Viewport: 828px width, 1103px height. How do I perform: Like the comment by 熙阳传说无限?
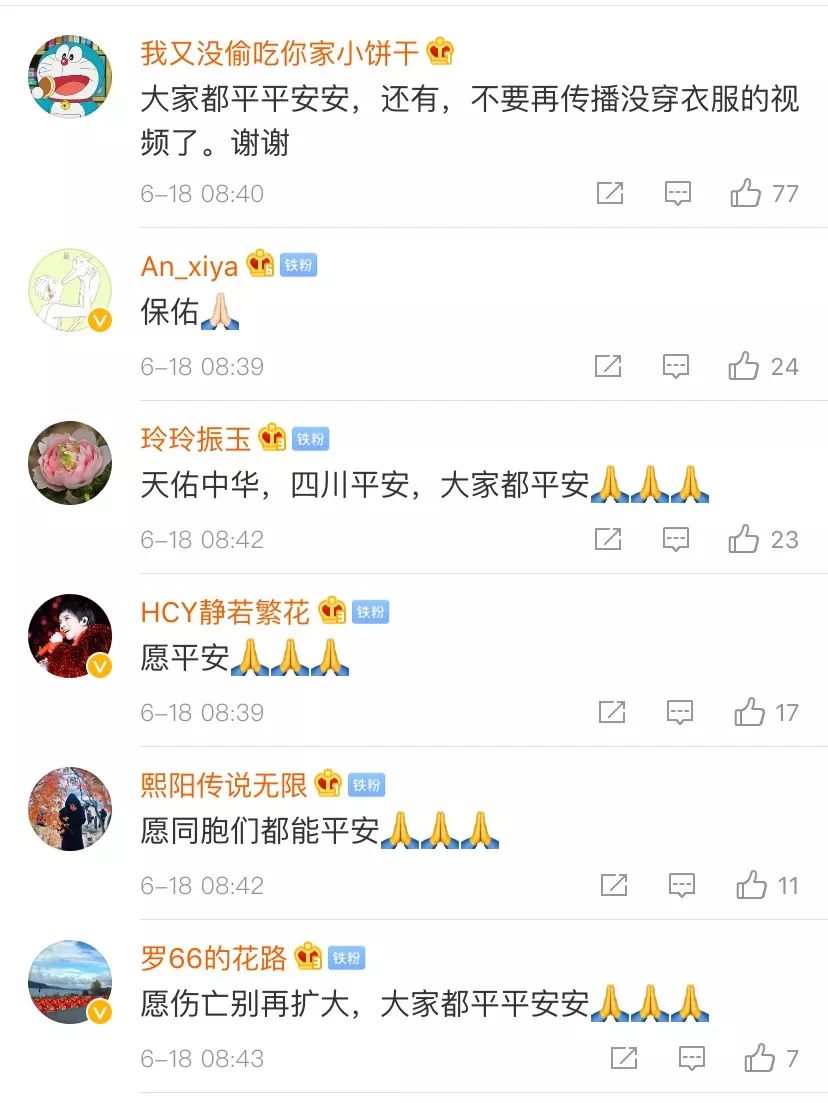pyautogui.click(x=751, y=885)
